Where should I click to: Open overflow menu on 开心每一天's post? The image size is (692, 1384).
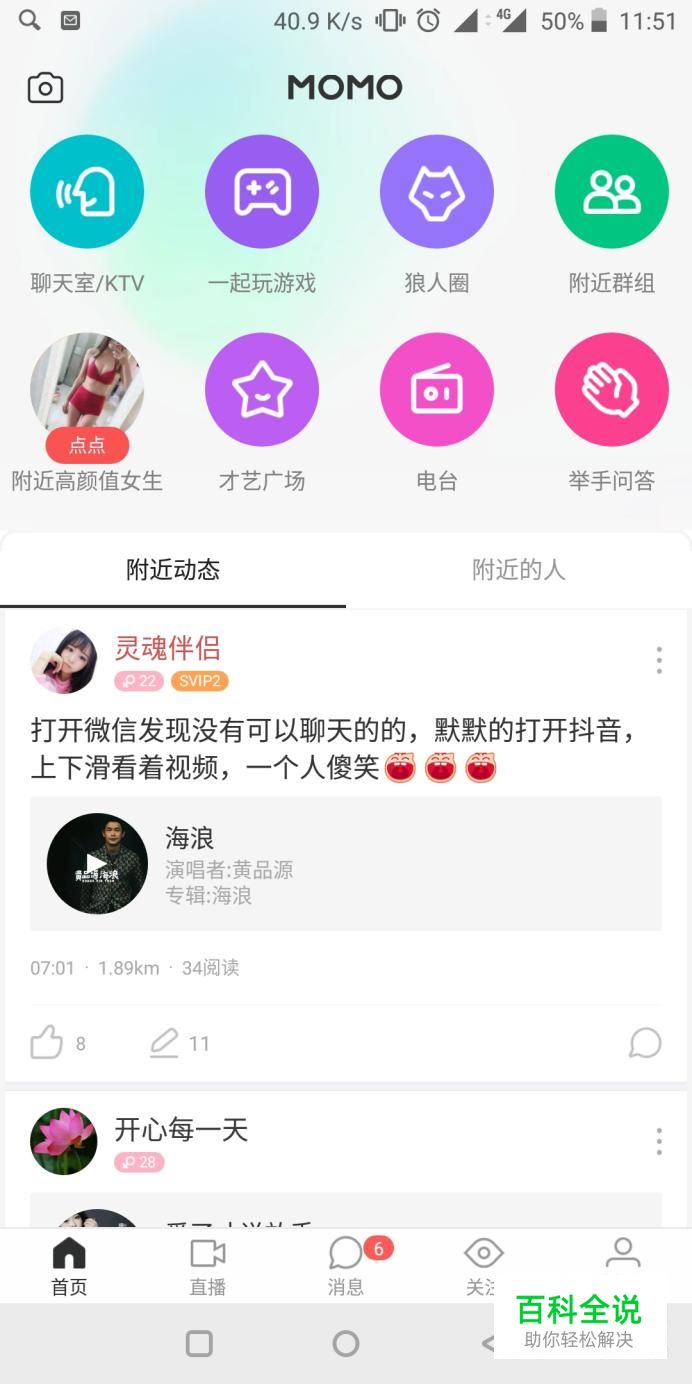658,1141
